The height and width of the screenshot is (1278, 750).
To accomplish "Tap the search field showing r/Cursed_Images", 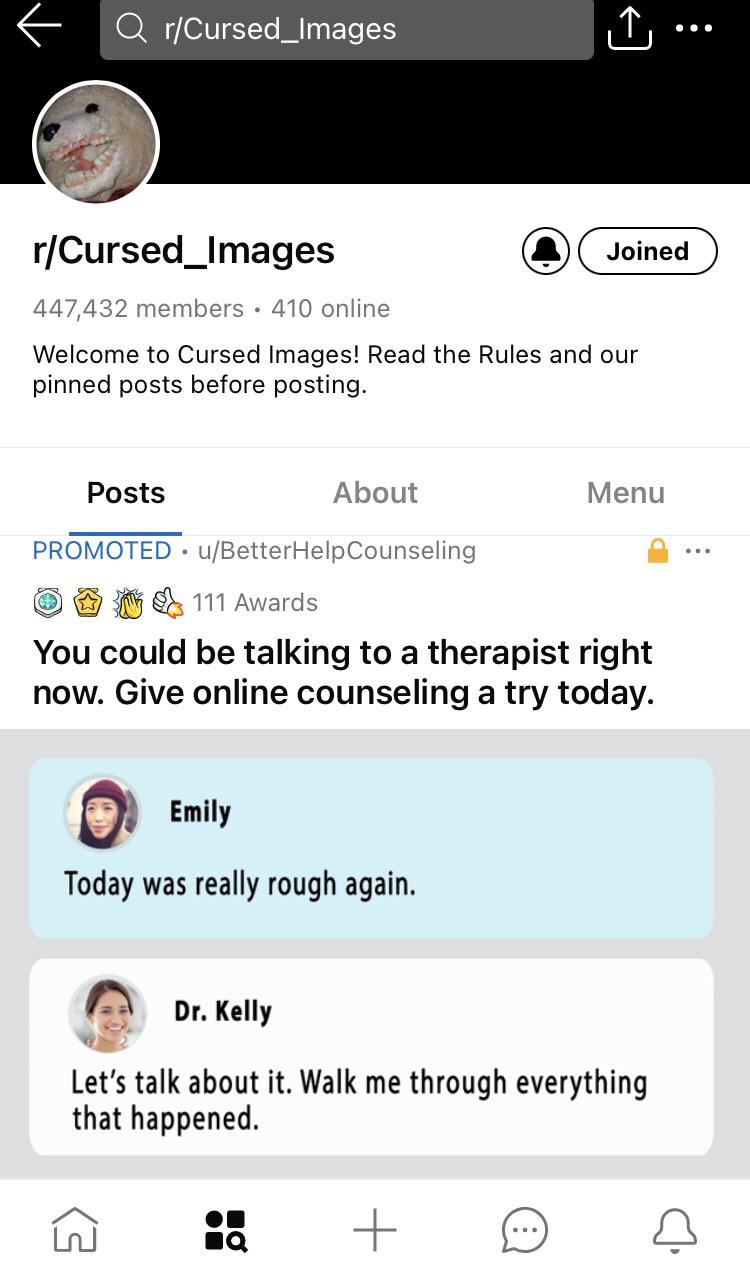I will tap(346, 29).
